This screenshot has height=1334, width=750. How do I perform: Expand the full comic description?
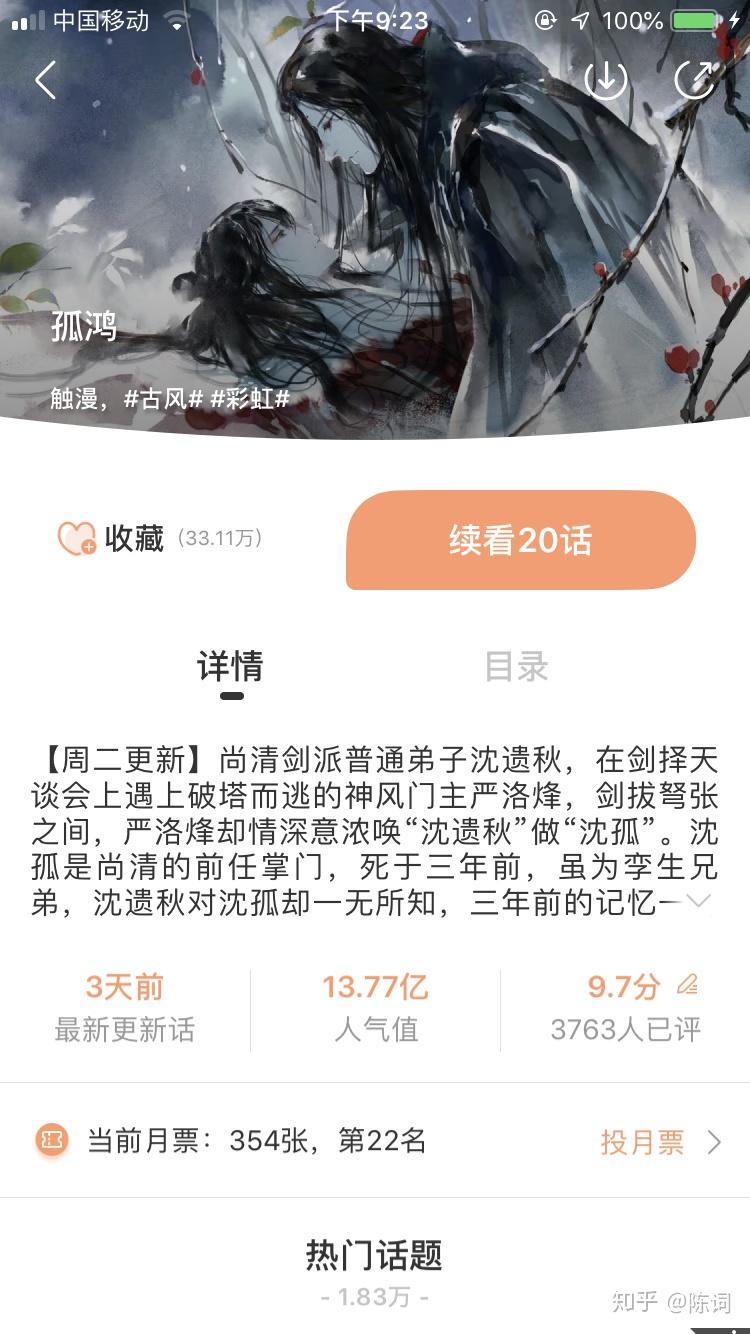(x=698, y=901)
